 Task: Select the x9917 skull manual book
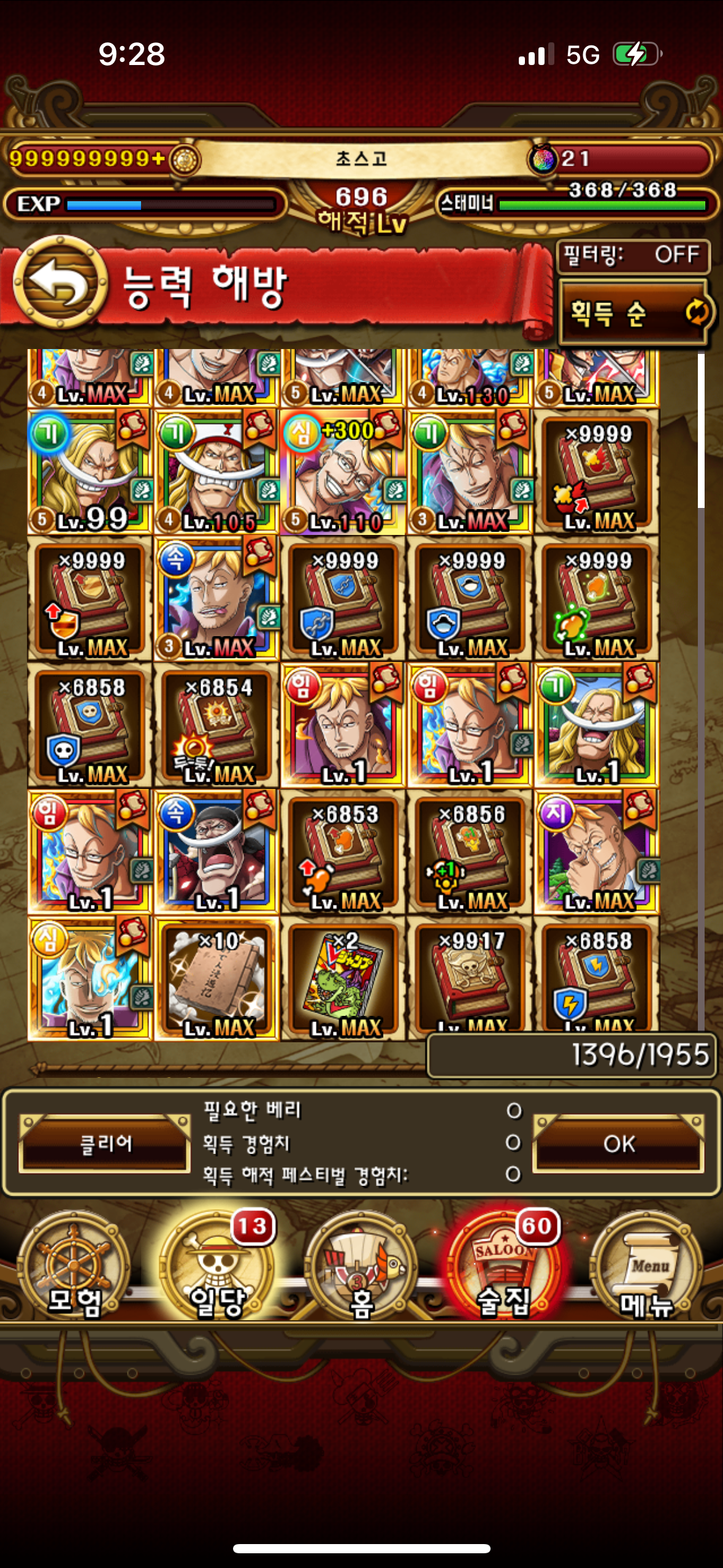(470, 979)
